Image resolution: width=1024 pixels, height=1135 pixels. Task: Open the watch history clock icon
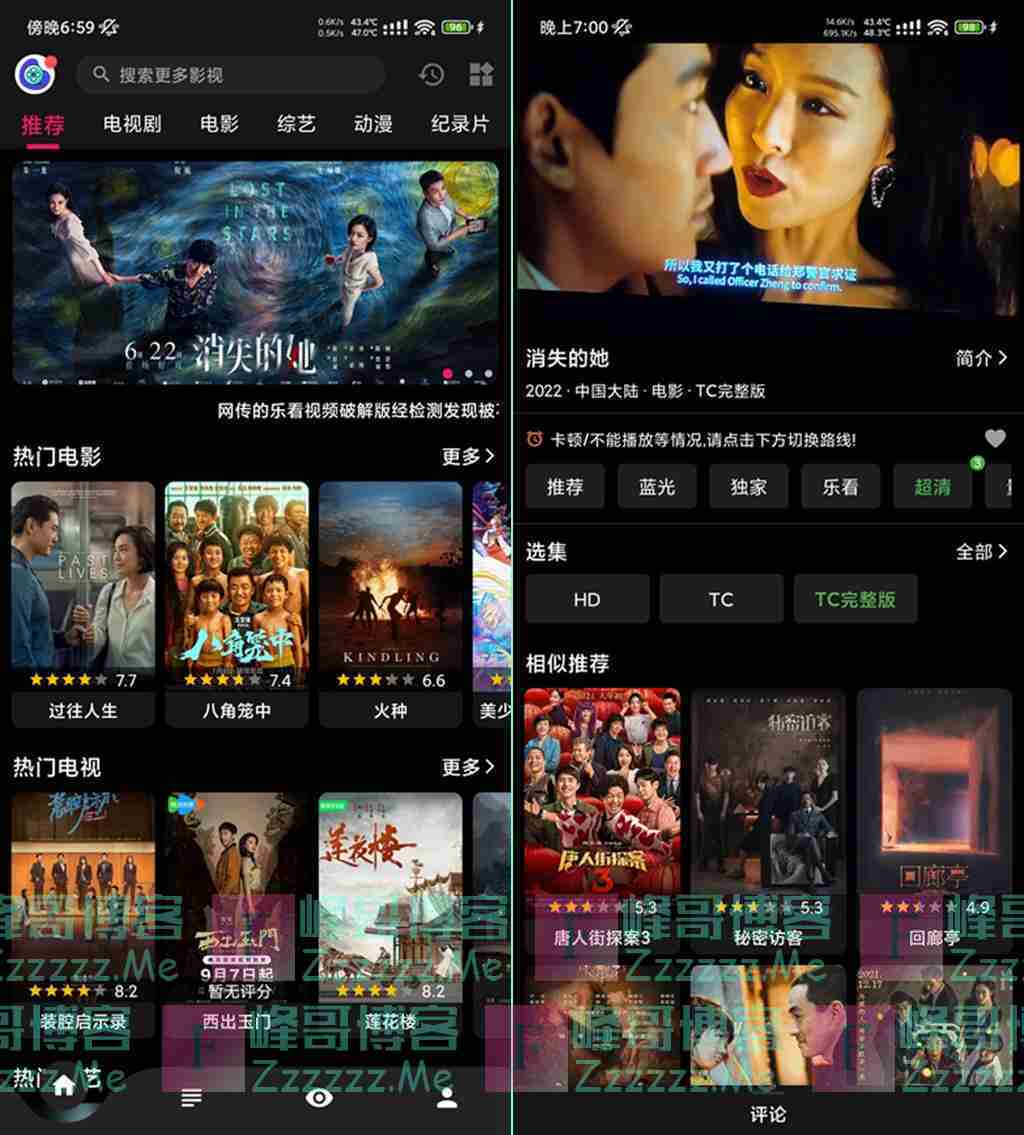tap(431, 74)
